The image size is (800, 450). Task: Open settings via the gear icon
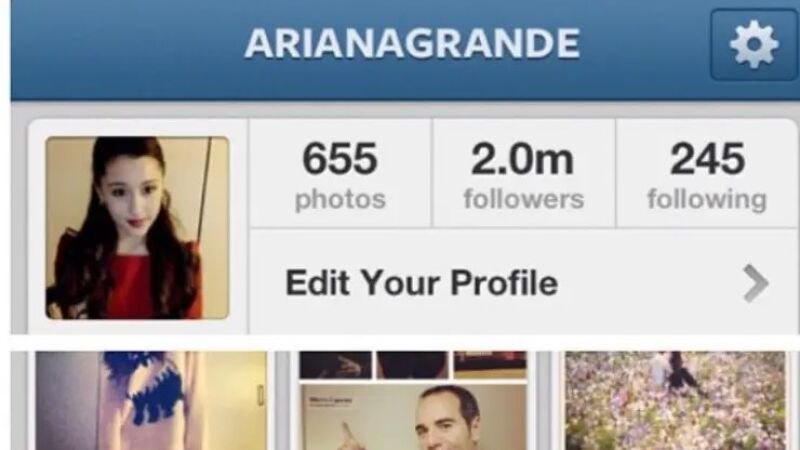753,45
